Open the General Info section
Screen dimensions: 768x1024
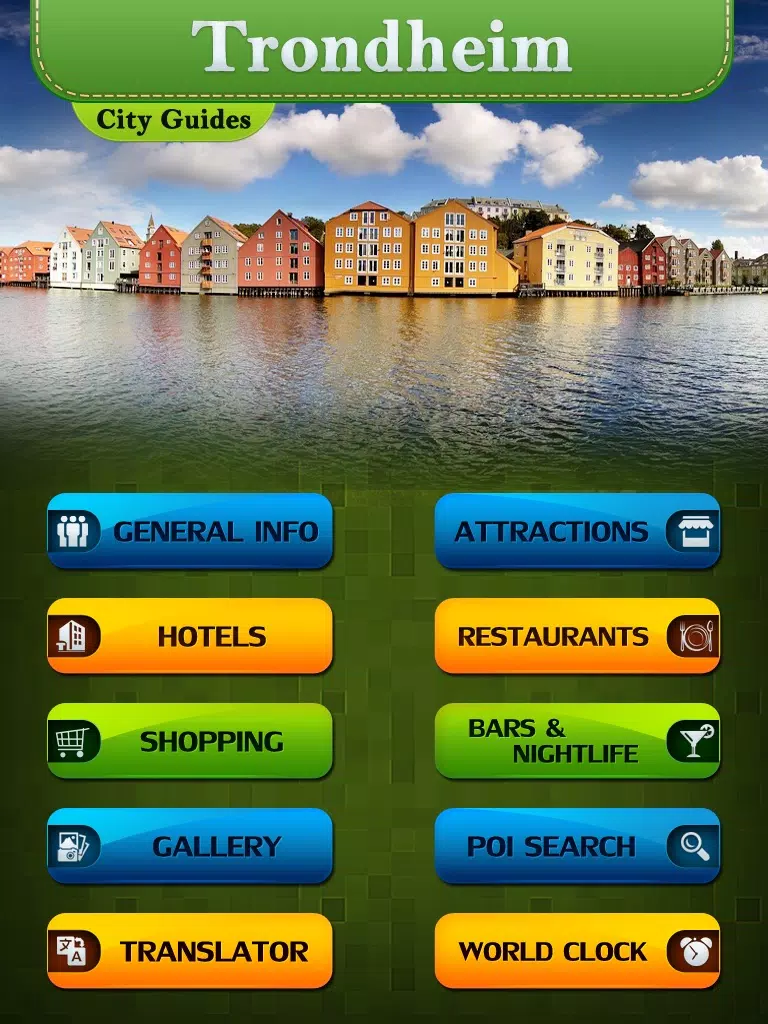(190, 531)
